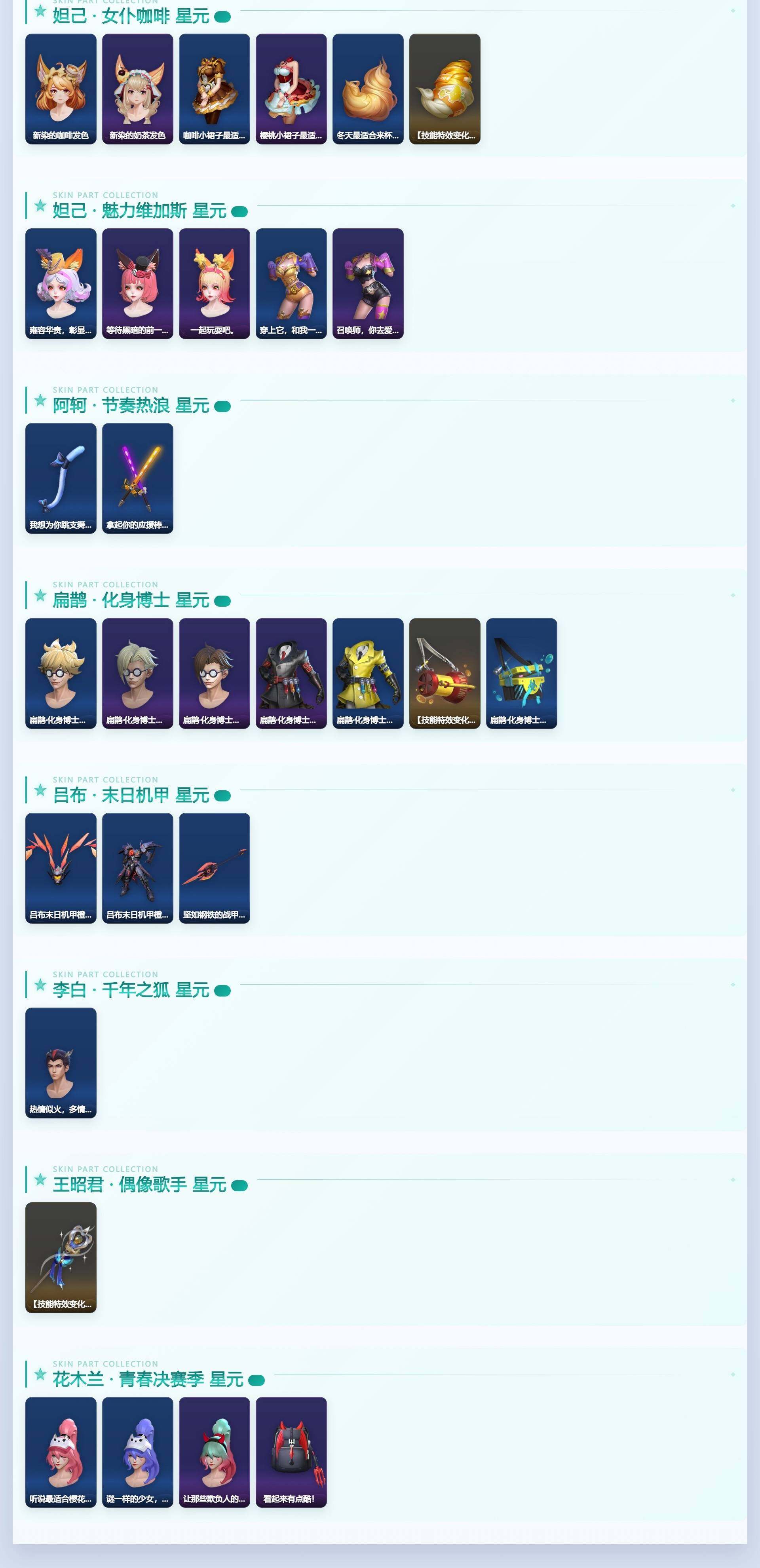The image size is (760, 1568).
Task: Open the 咖啡小裙子 outfit card
Action: [215, 89]
